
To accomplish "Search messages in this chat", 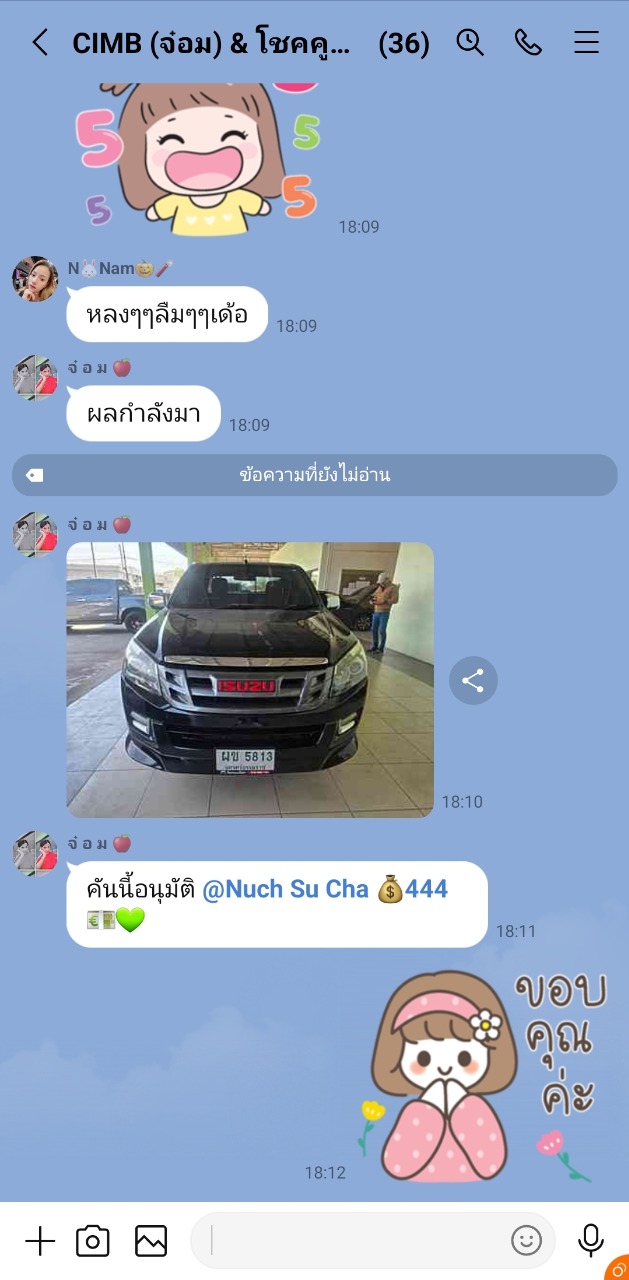I will [x=470, y=42].
